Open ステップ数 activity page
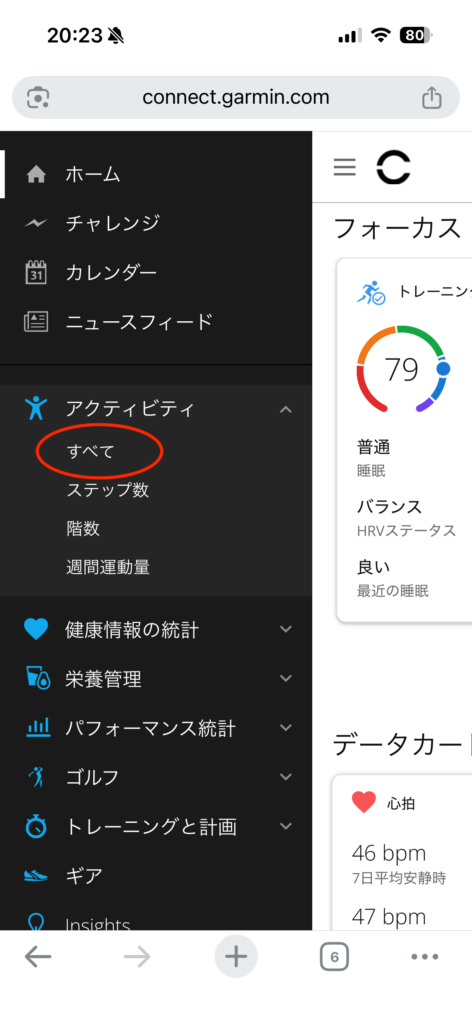This screenshot has height=1024, width=472. pyautogui.click(x=108, y=490)
